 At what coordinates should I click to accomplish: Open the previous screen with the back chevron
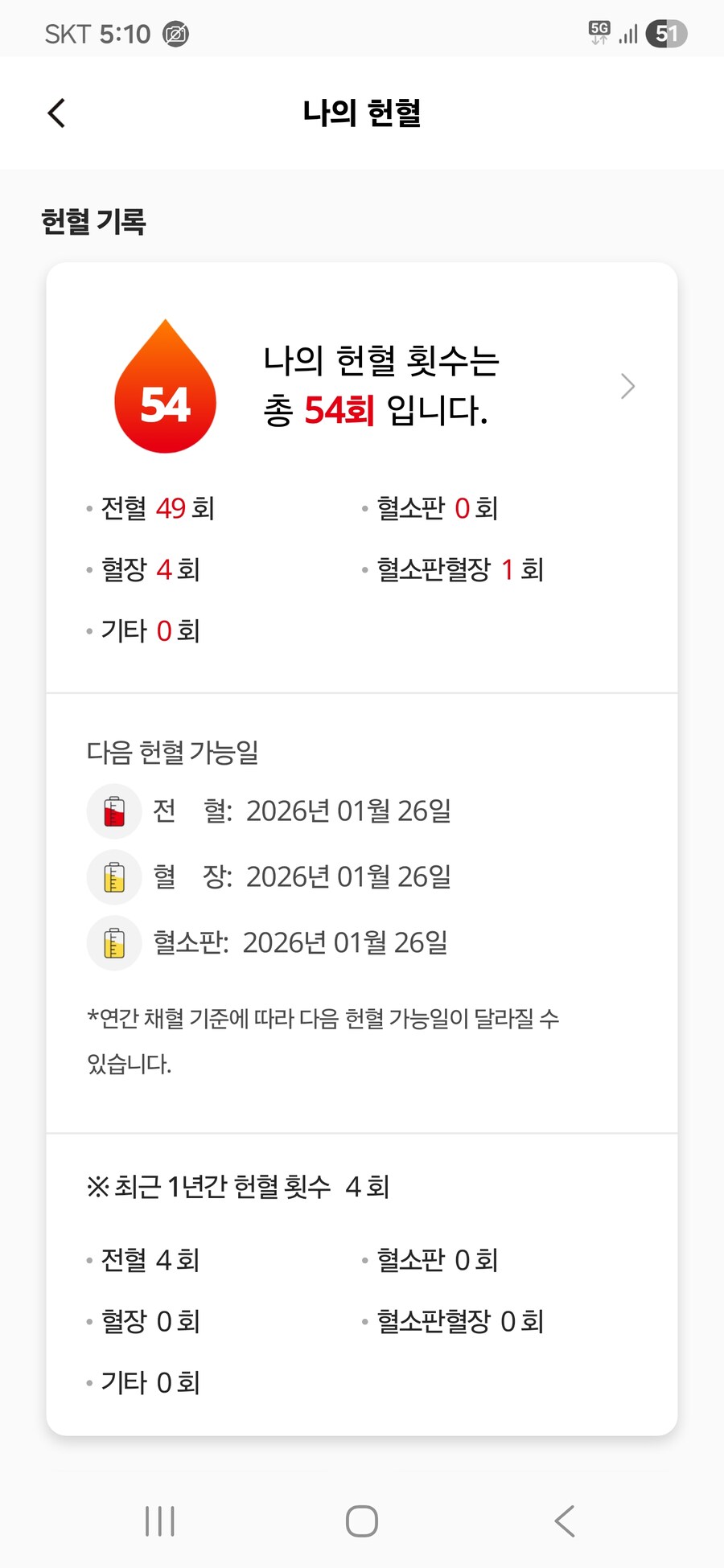[x=56, y=113]
